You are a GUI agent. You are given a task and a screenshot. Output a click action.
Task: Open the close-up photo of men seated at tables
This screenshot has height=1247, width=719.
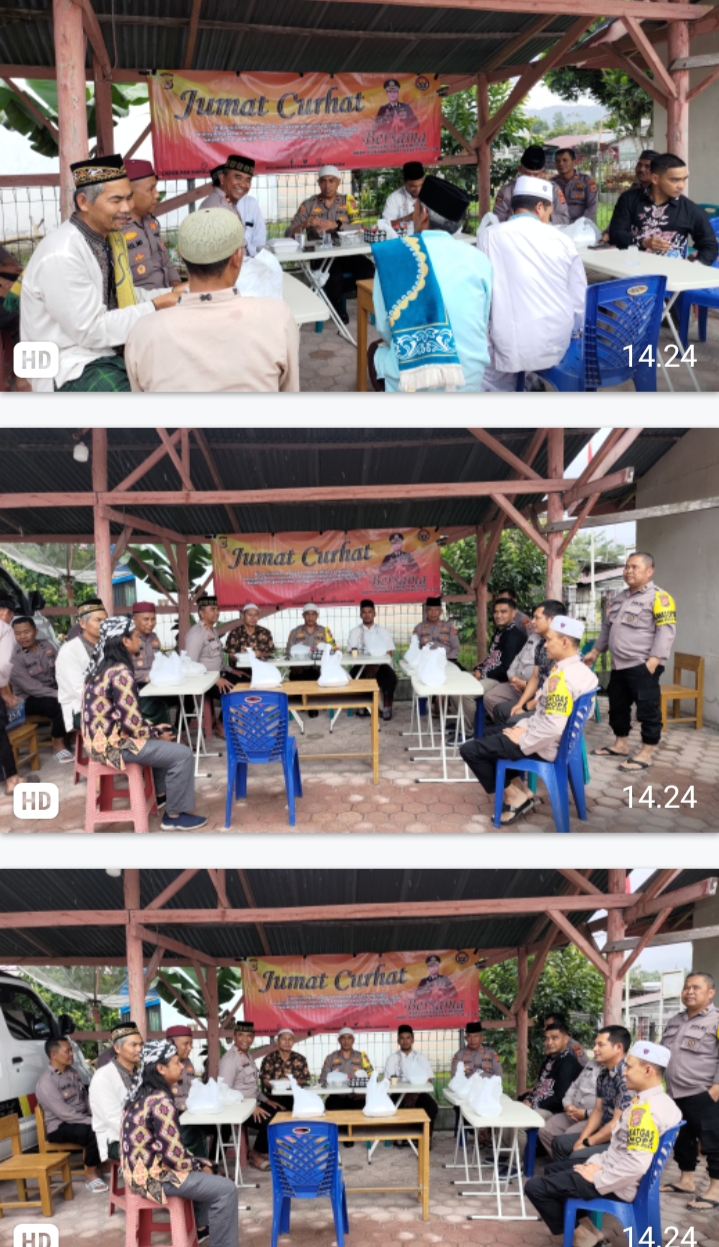(x=359, y=196)
